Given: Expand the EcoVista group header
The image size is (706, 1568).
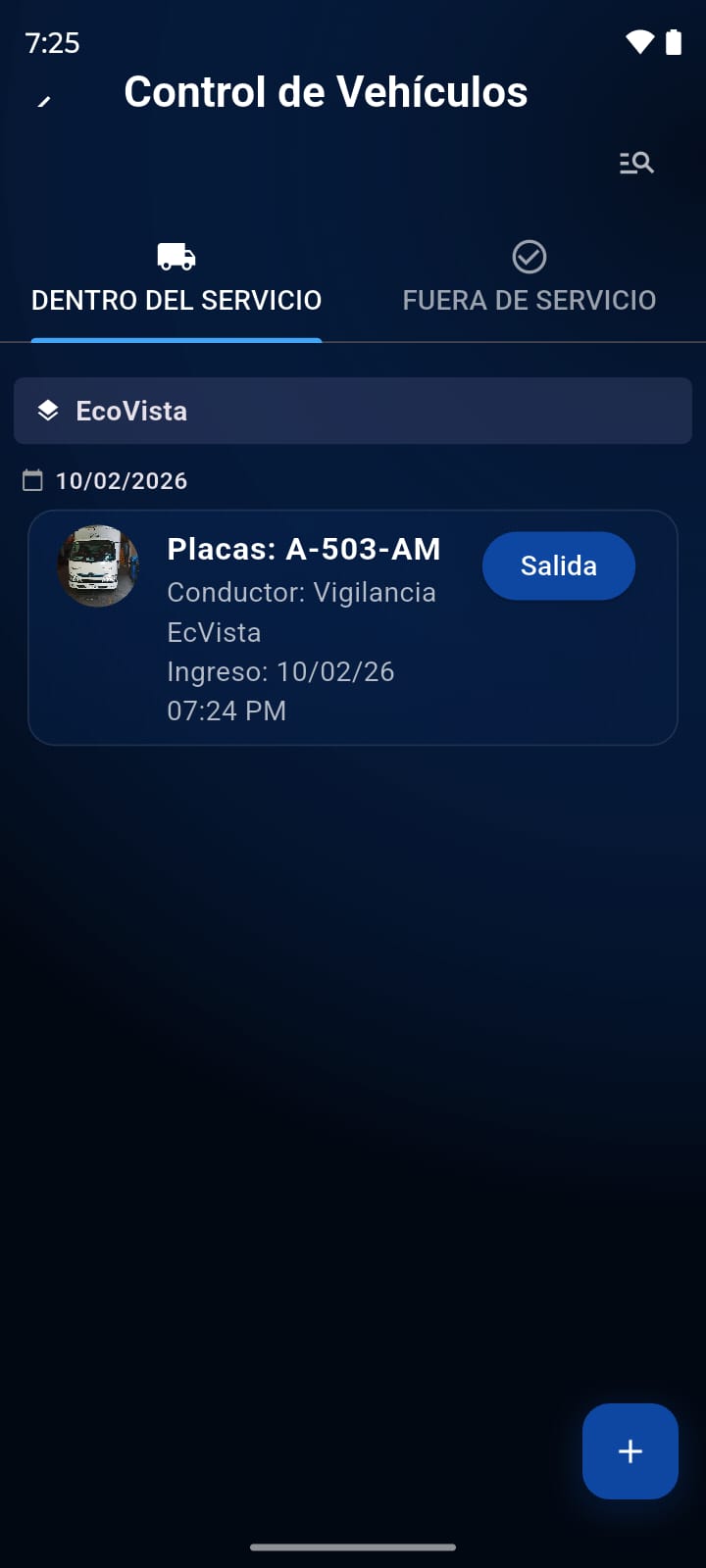Looking at the screenshot, I should pos(353,411).
